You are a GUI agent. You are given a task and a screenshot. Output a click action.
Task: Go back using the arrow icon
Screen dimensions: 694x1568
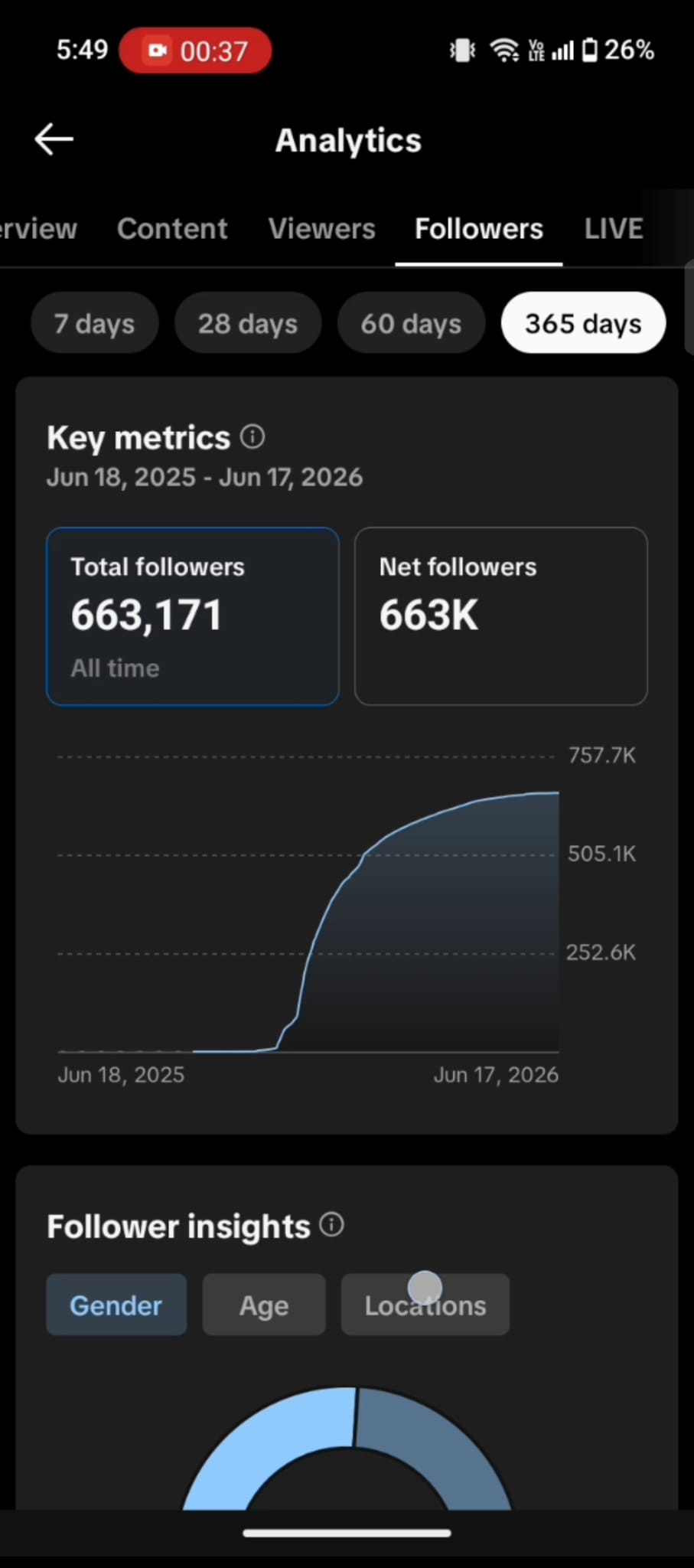coord(54,139)
